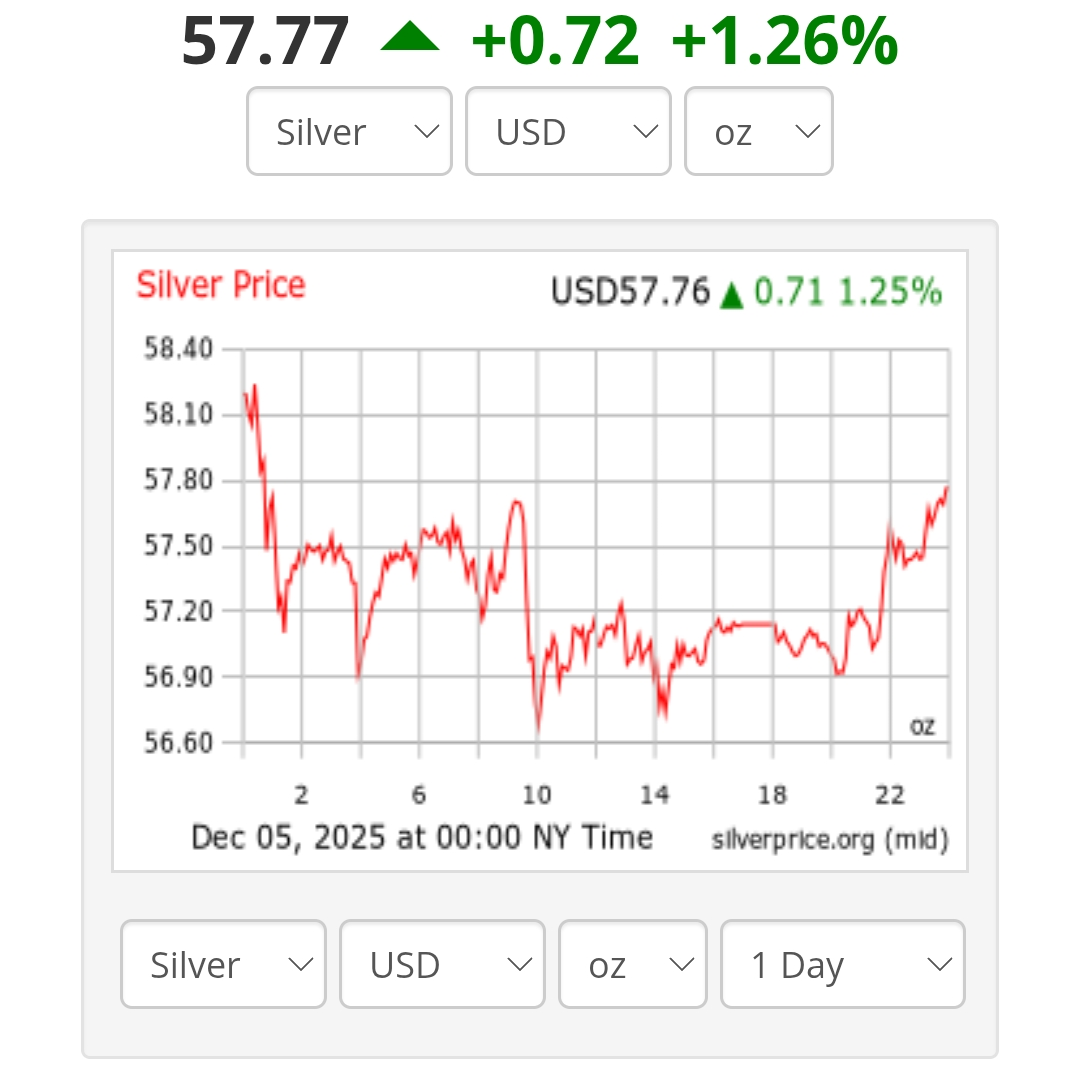Expand the oz dropdown below the chart

632,964
